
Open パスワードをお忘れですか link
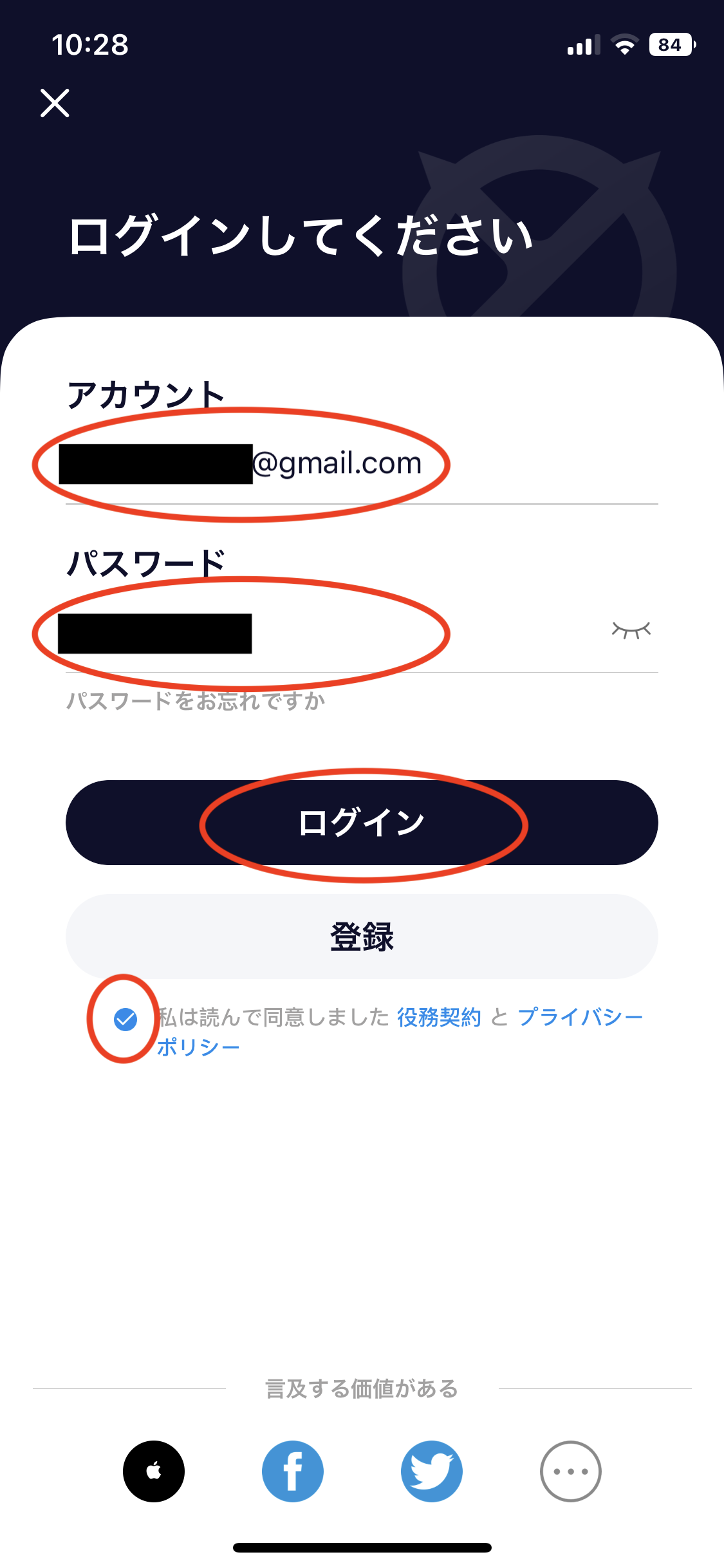pyautogui.click(x=196, y=701)
